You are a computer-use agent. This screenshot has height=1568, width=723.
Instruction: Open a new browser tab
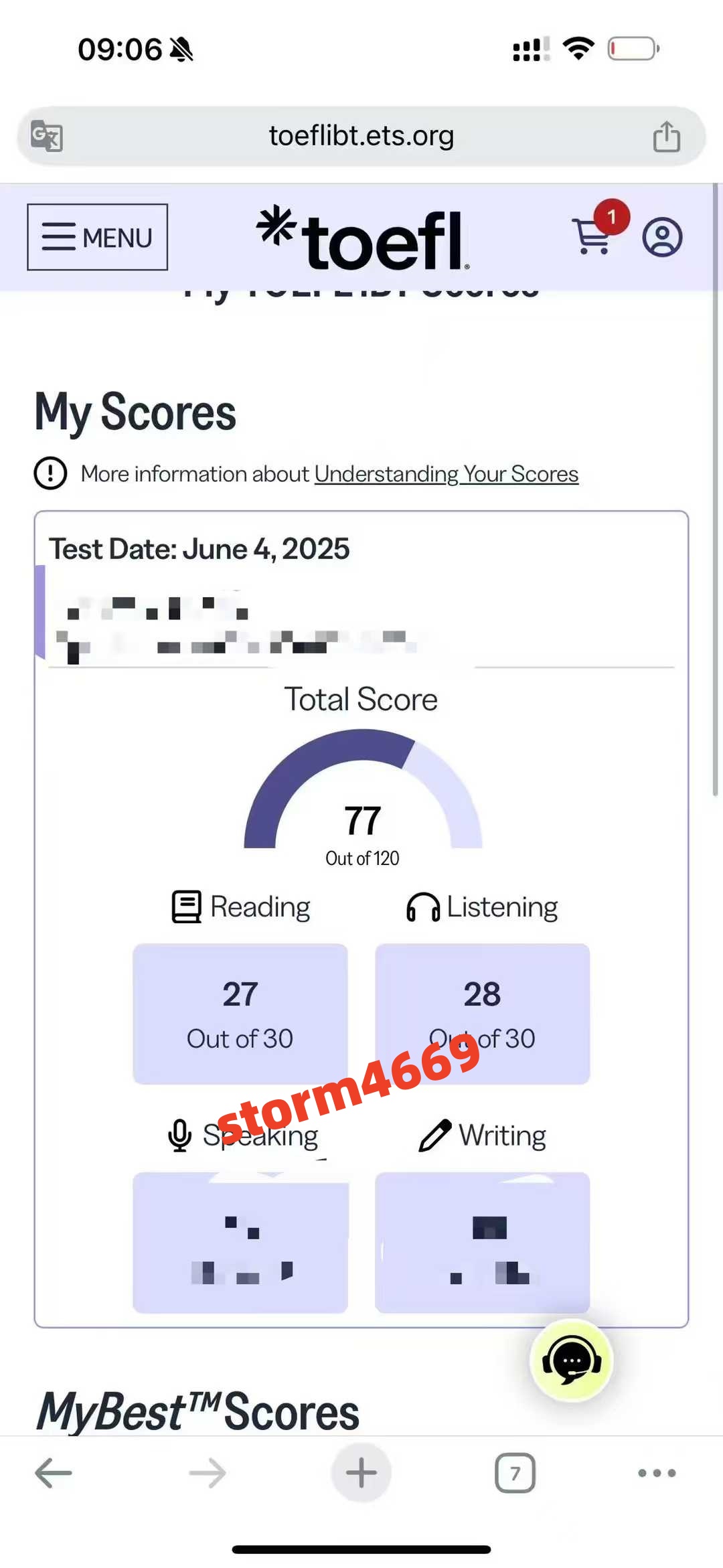tap(361, 1473)
